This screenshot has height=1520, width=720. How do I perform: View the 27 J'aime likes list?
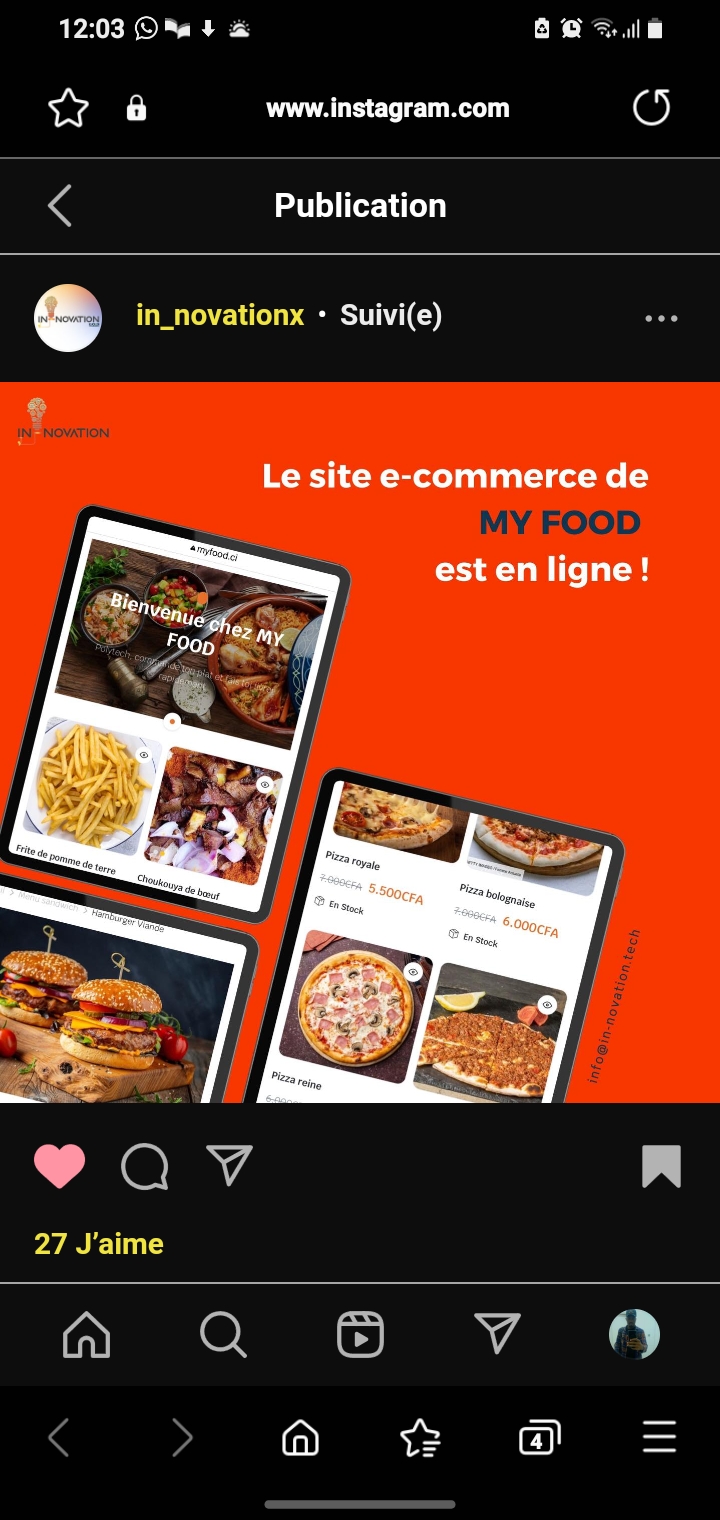click(x=99, y=1244)
